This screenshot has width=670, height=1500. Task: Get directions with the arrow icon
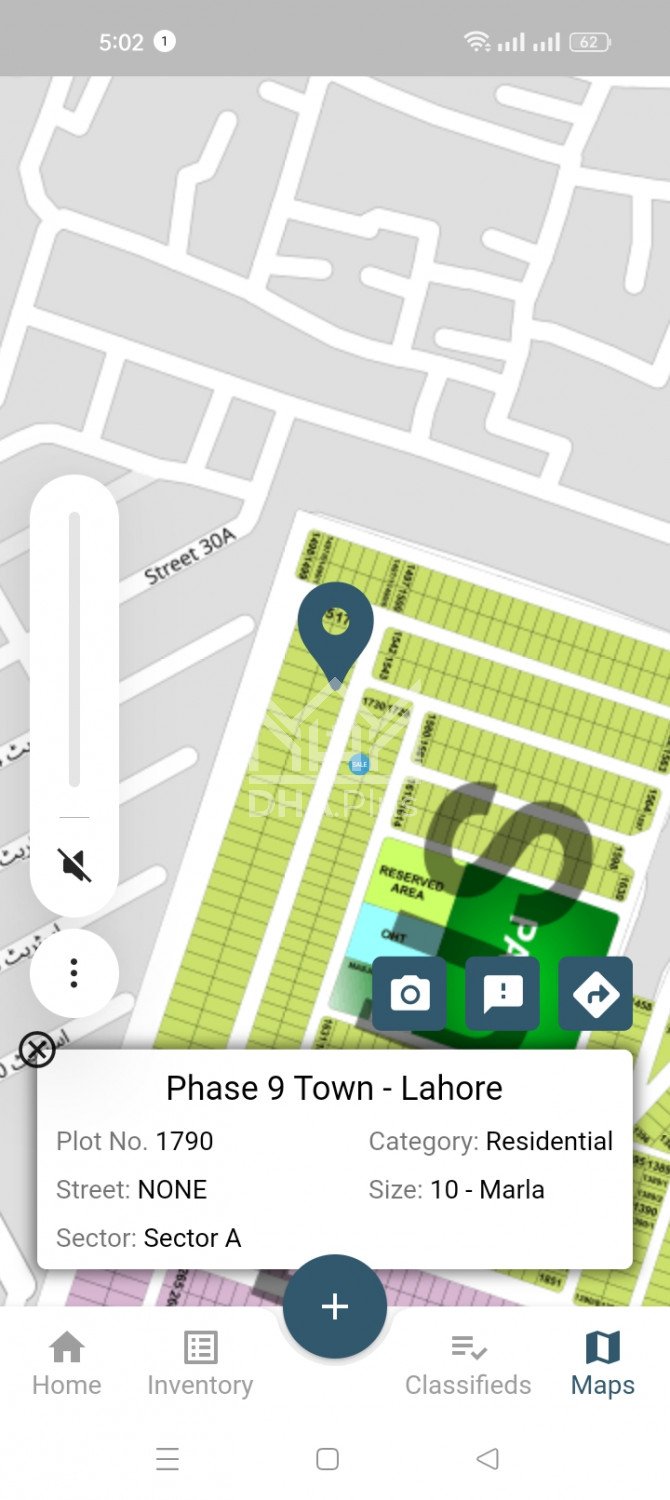[x=595, y=994]
